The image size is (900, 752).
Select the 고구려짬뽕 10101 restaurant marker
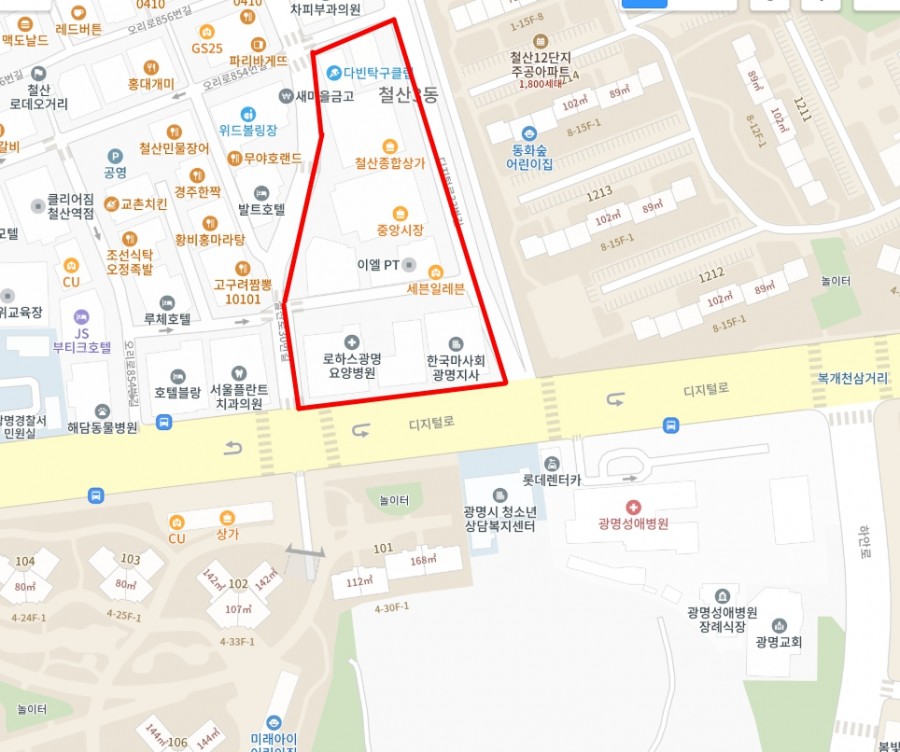tap(242, 268)
